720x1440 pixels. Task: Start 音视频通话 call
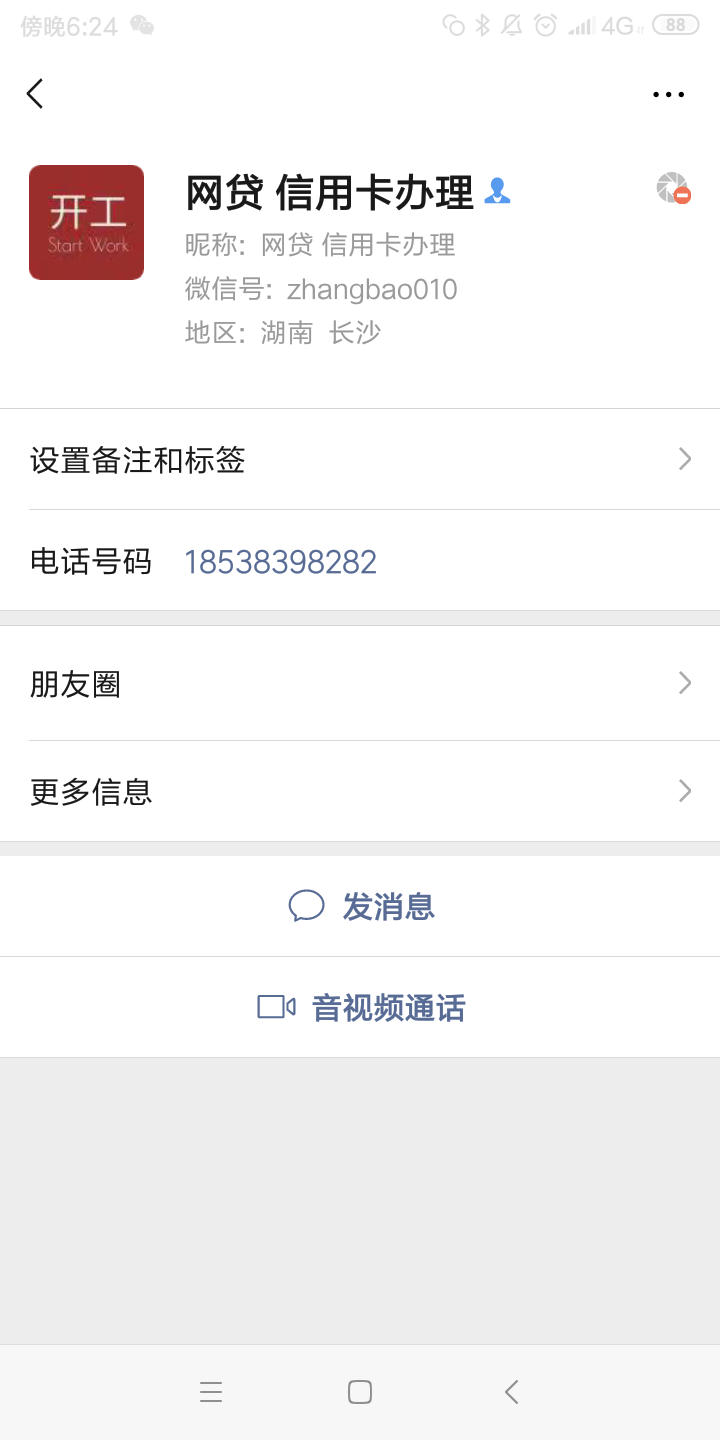coord(360,1007)
